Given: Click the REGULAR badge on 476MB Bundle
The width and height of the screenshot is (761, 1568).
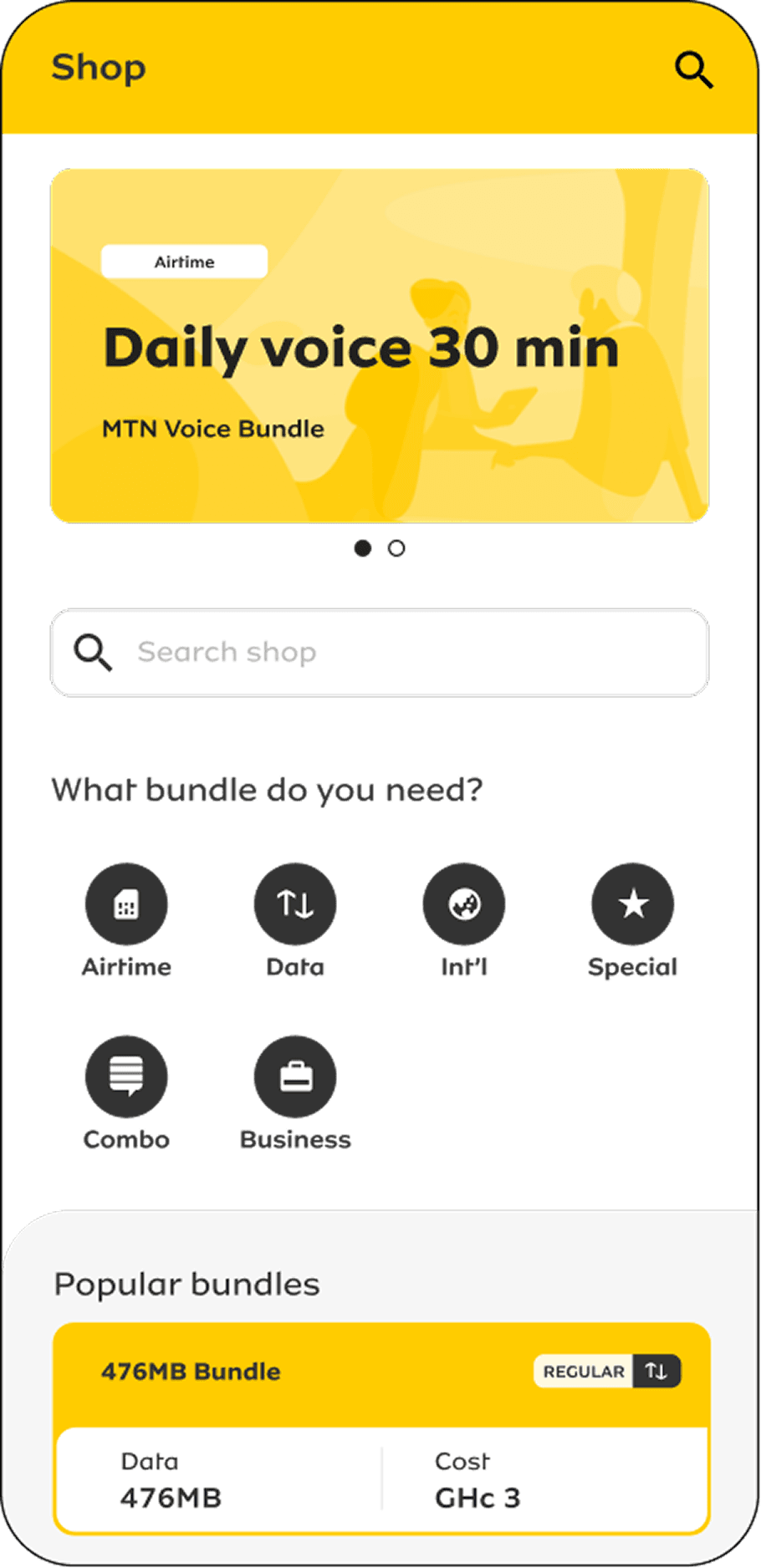Looking at the screenshot, I should 585,1371.
